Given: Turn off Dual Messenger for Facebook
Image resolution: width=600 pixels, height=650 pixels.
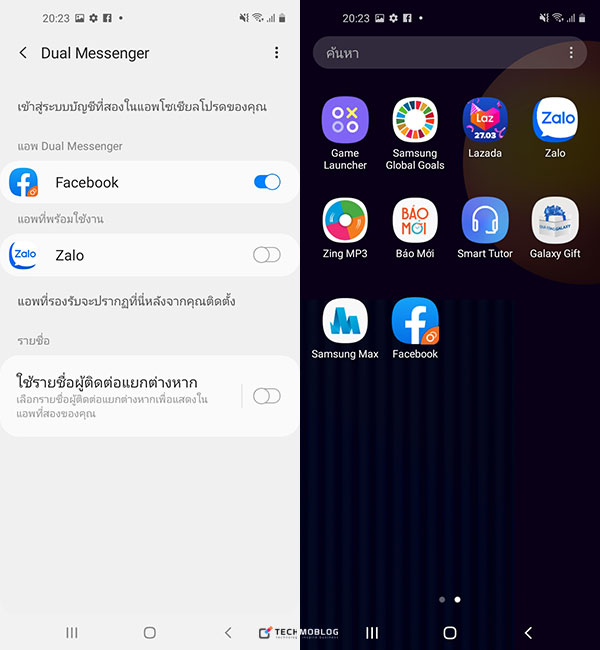Looking at the screenshot, I should click(x=267, y=182).
